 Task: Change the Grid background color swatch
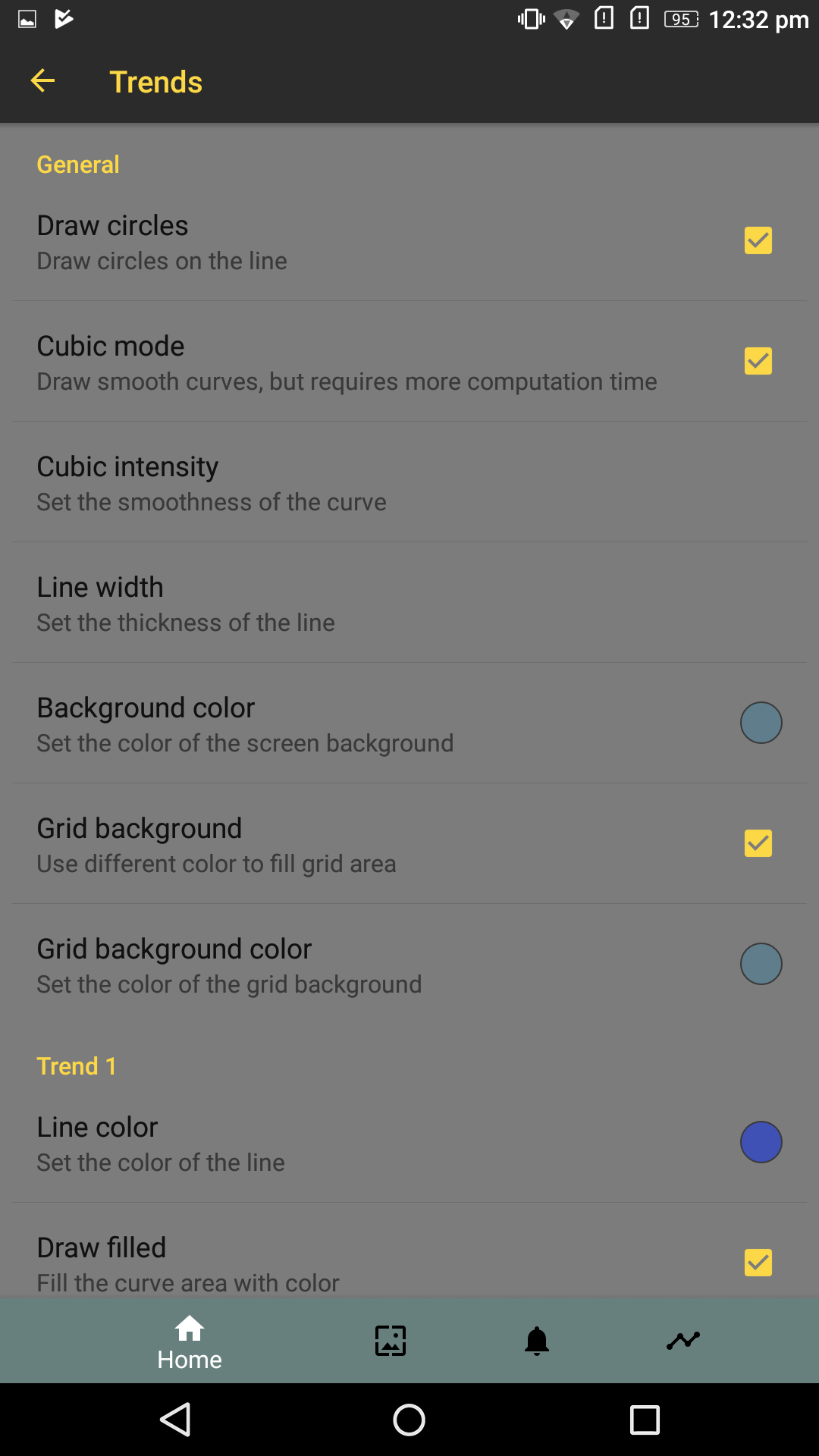761,964
